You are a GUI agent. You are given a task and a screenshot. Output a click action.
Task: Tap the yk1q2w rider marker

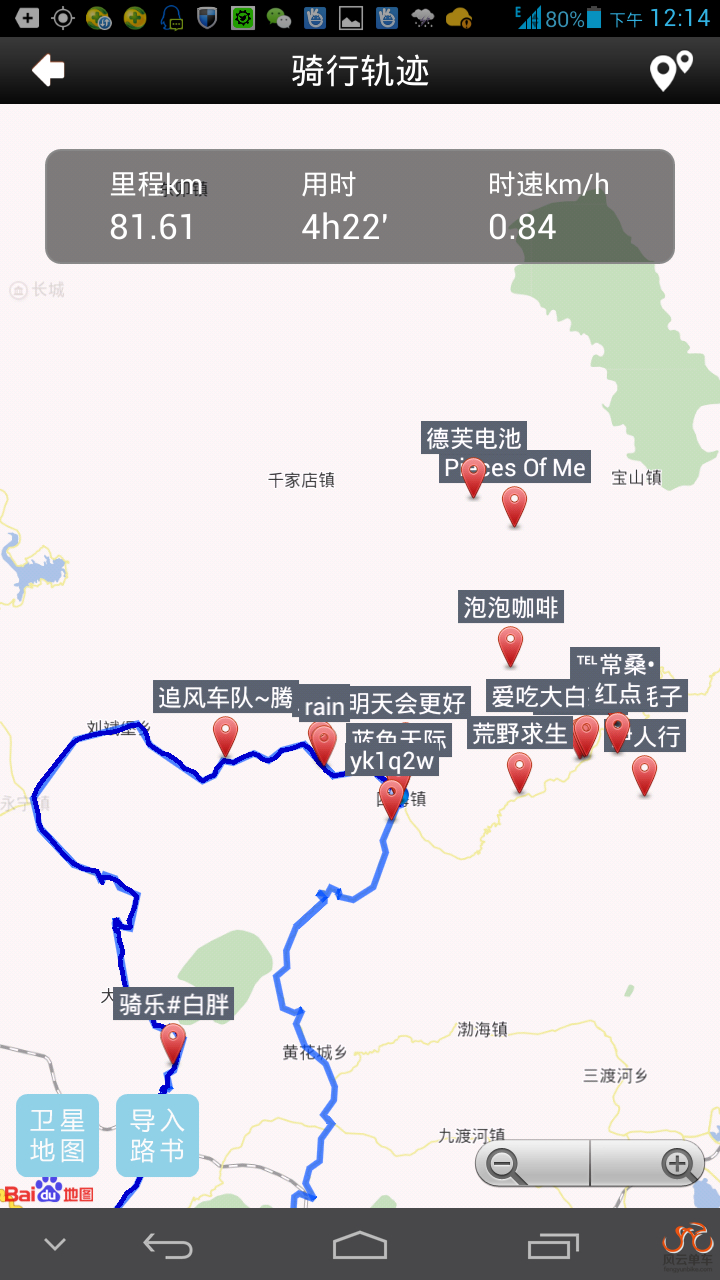pos(391,798)
